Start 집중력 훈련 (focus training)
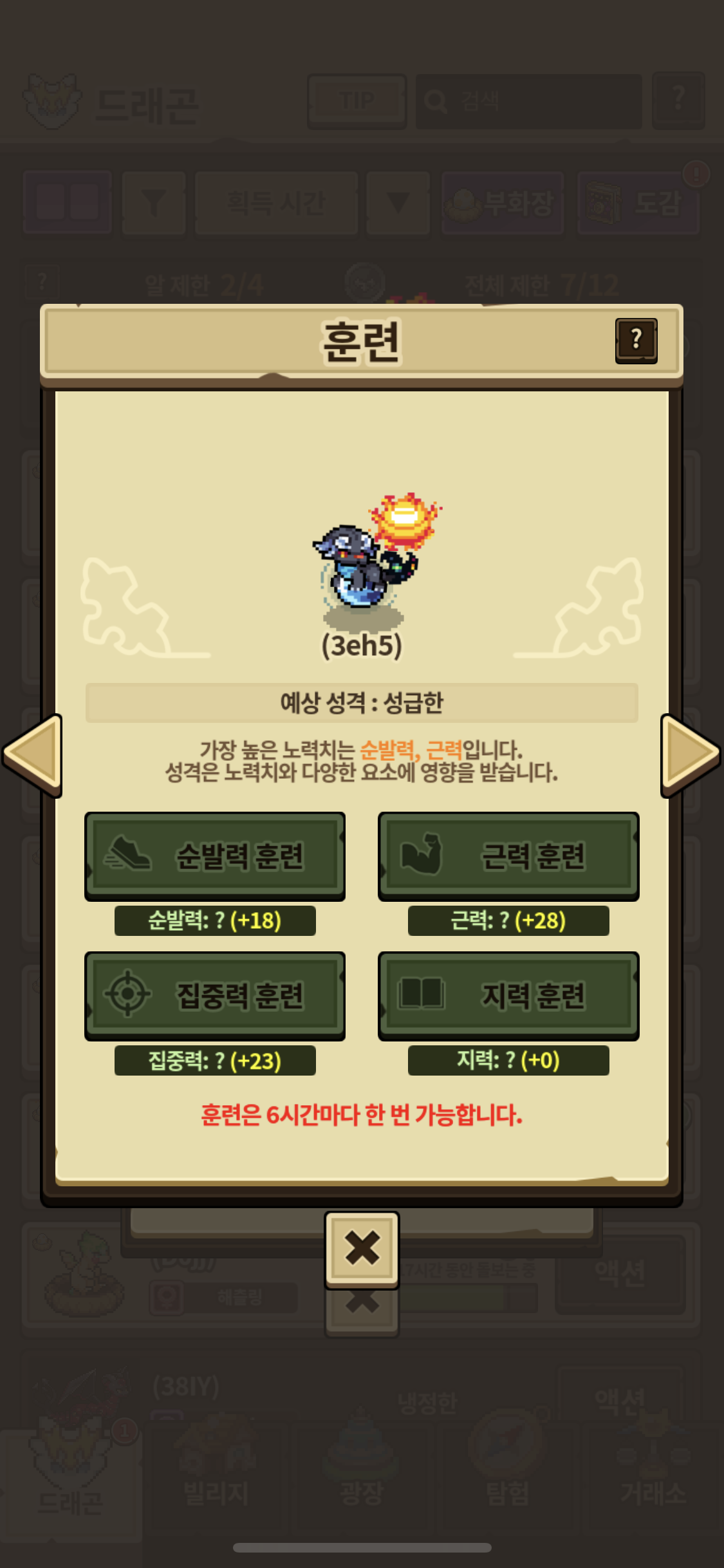Image resolution: width=724 pixels, height=1568 pixels. pyautogui.click(x=215, y=995)
